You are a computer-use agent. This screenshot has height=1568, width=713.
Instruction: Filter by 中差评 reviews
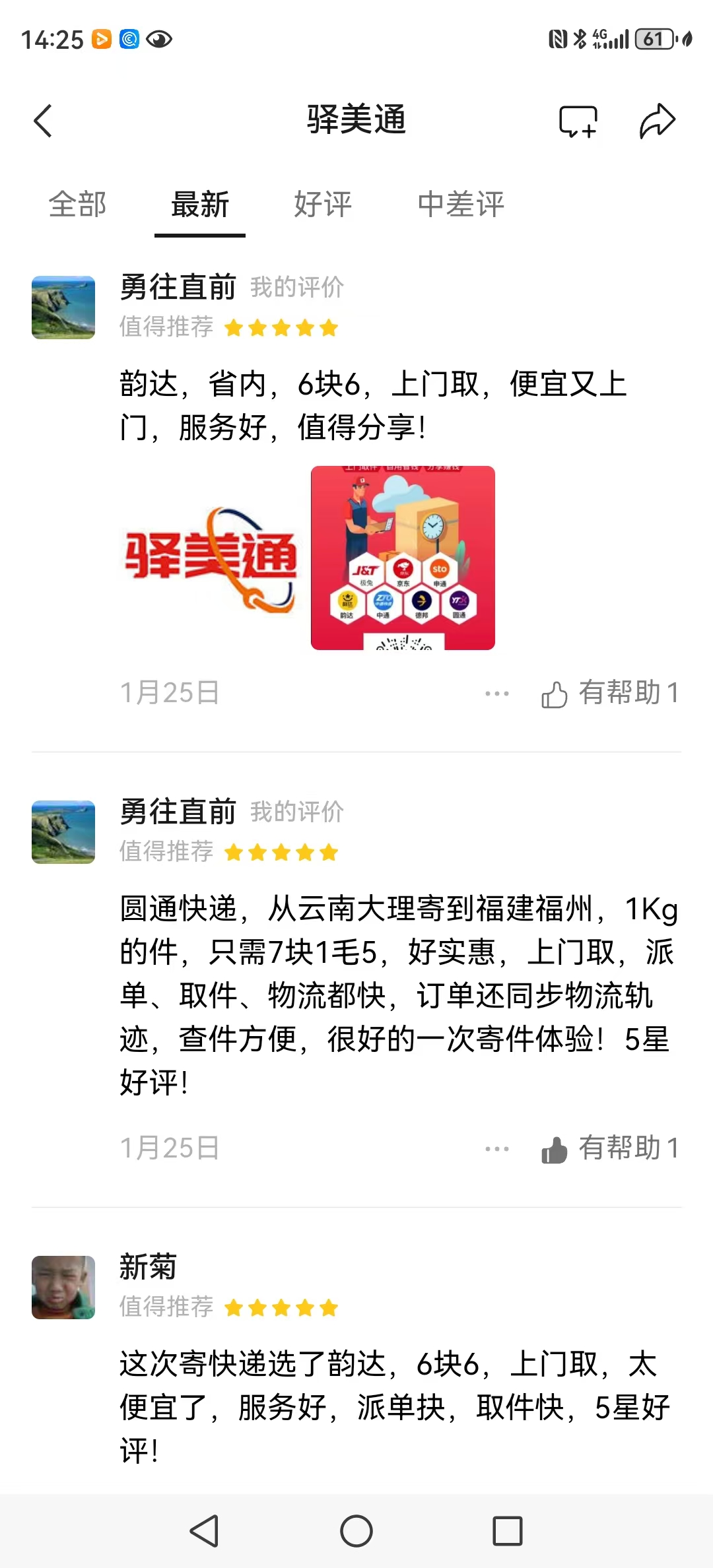point(461,204)
